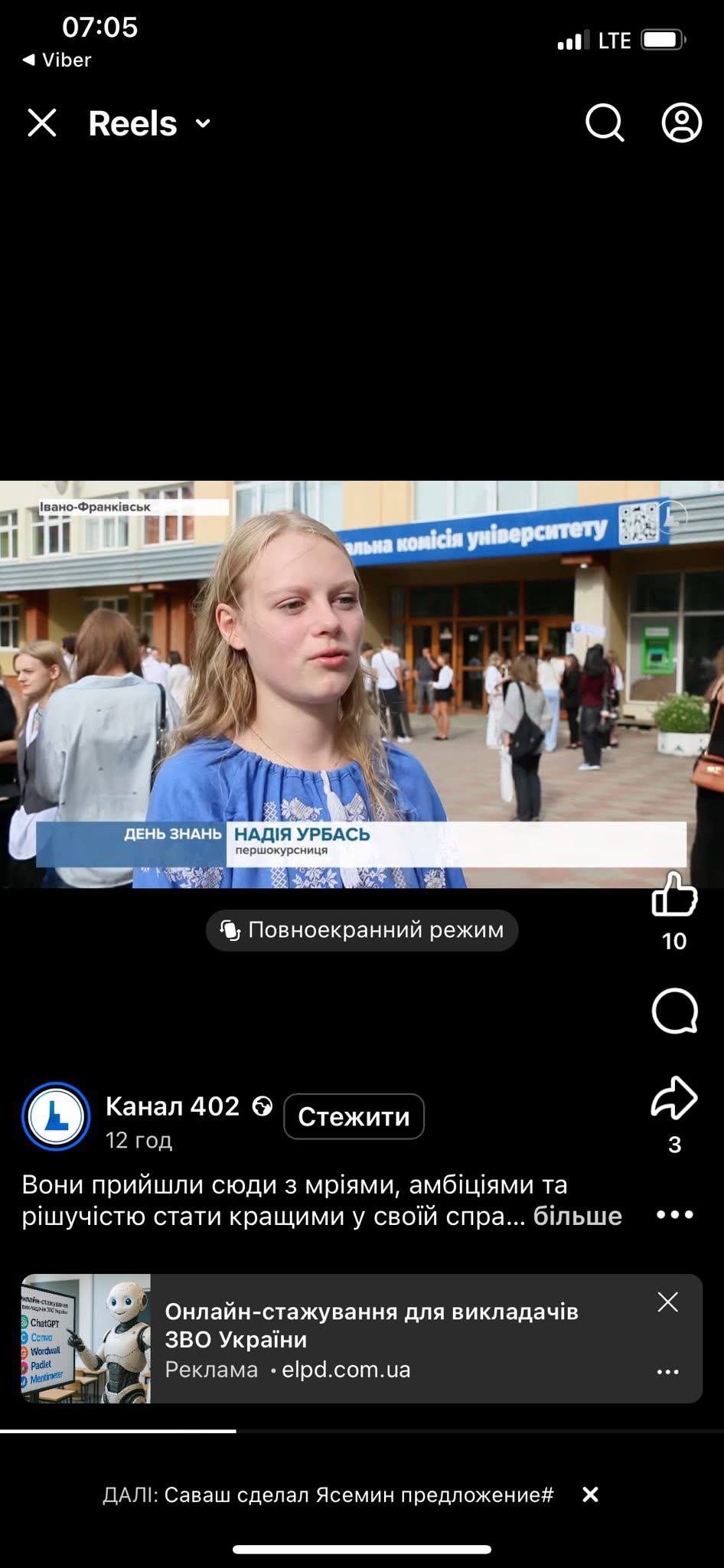This screenshot has width=724, height=1568.
Task: Open the comments on this reel
Action: point(674,1011)
